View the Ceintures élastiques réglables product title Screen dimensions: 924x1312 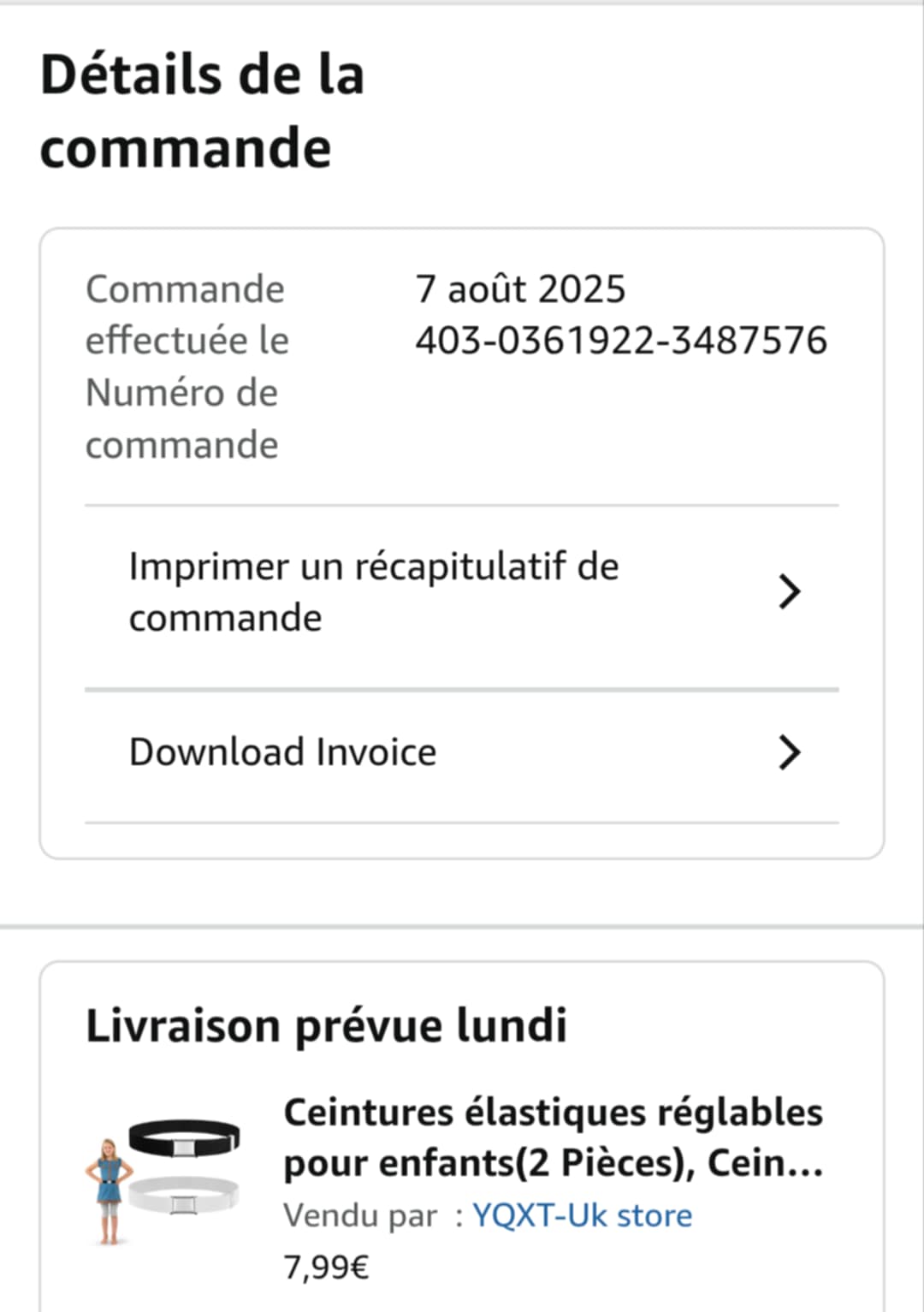pyautogui.click(x=553, y=1137)
